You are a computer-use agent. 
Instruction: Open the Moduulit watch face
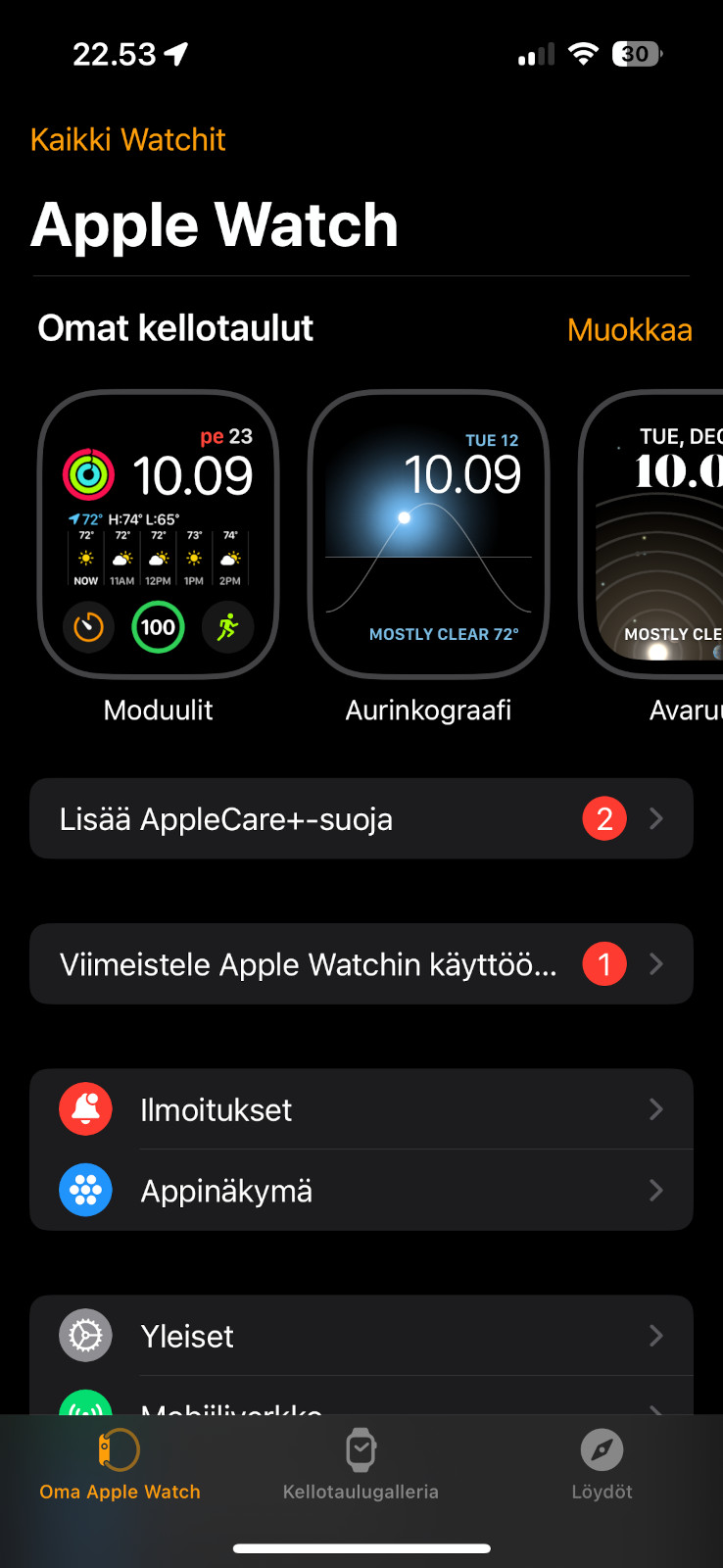pyautogui.click(x=159, y=535)
